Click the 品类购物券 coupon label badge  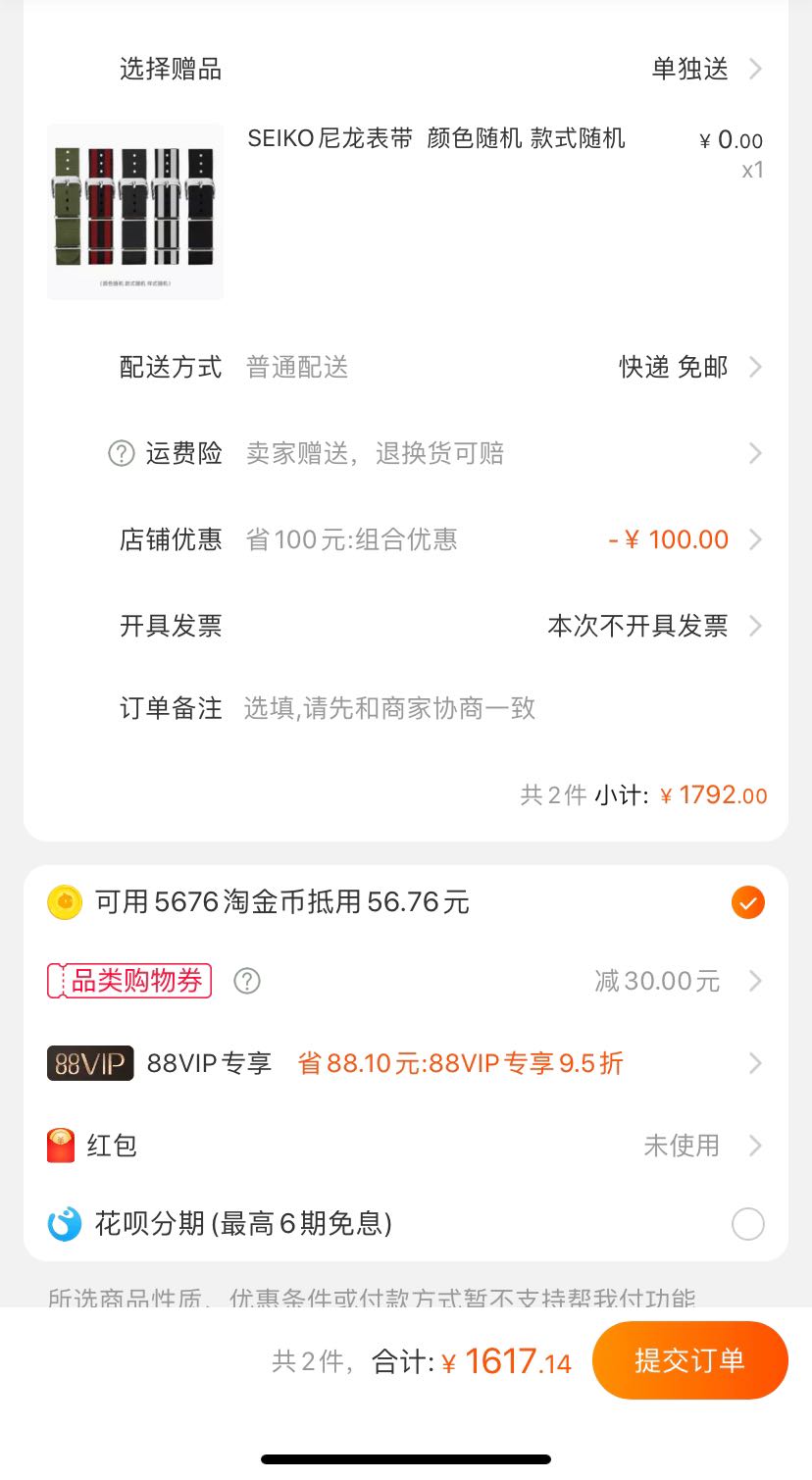pyautogui.click(x=128, y=981)
